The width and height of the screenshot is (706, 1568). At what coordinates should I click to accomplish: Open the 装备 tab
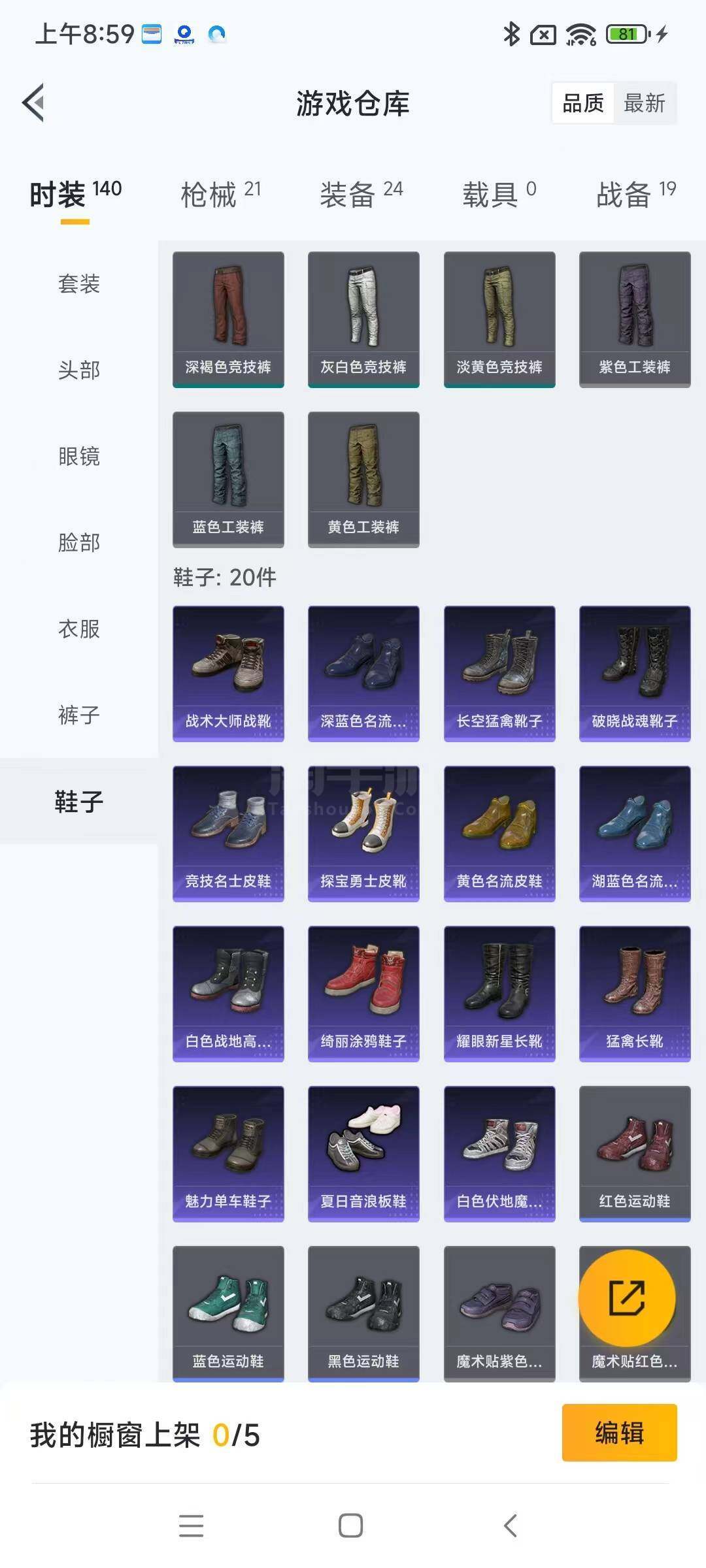tap(361, 195)
